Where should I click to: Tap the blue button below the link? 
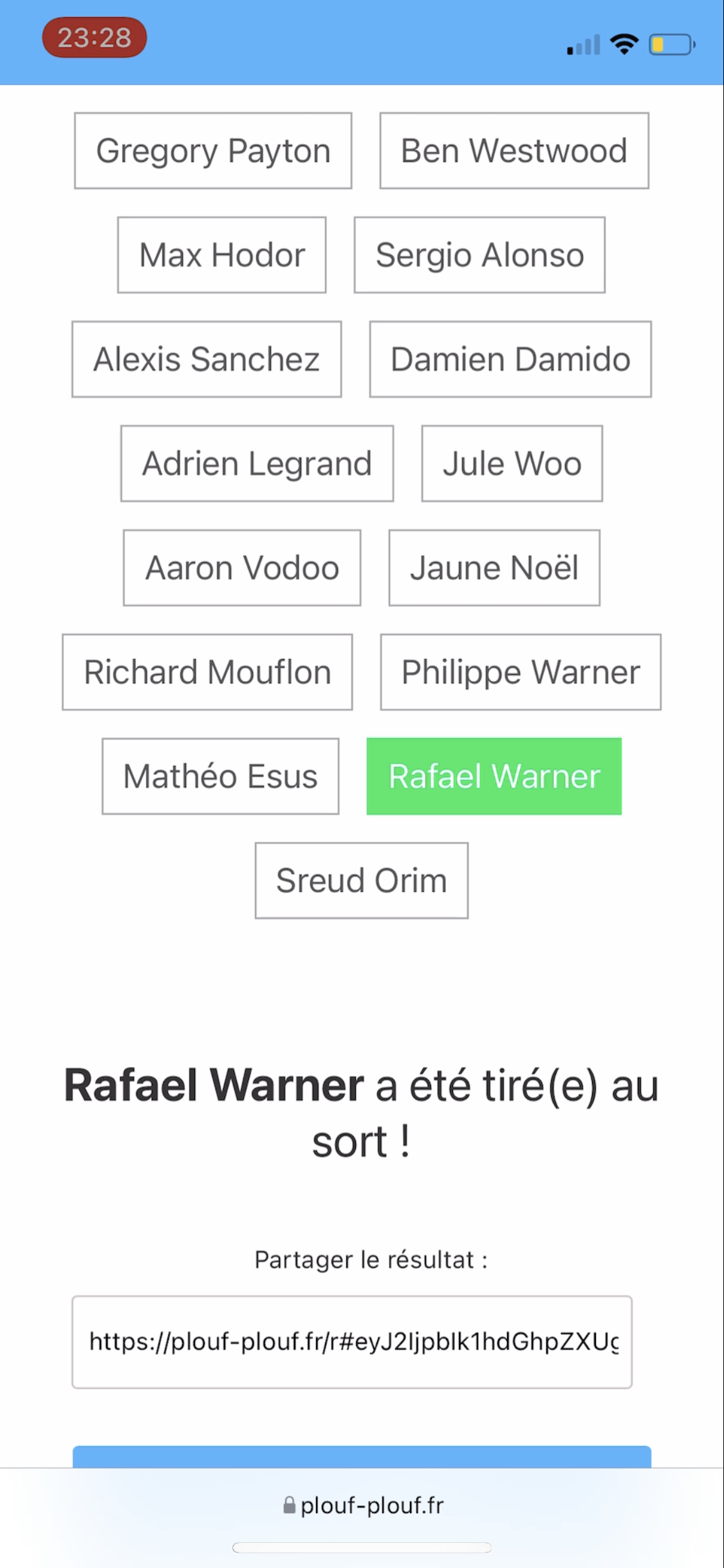(x=362, y=1457)
